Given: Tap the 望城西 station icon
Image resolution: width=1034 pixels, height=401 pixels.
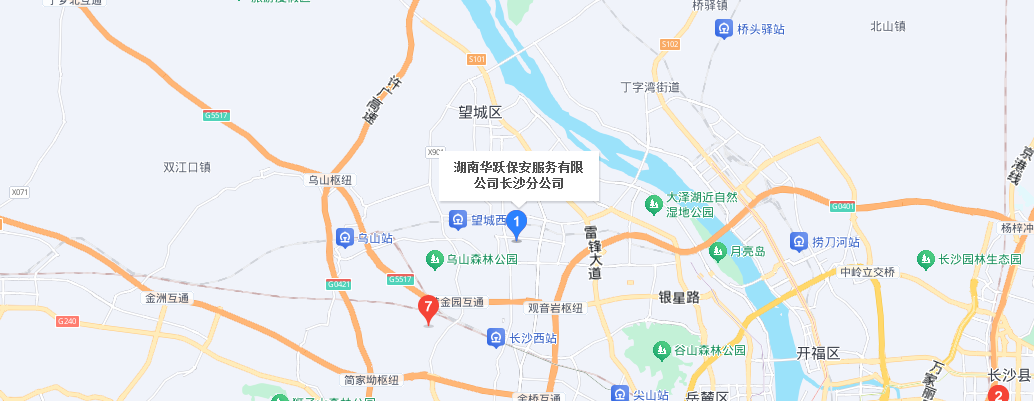Looking at the screenshot, I should (457, 219).
